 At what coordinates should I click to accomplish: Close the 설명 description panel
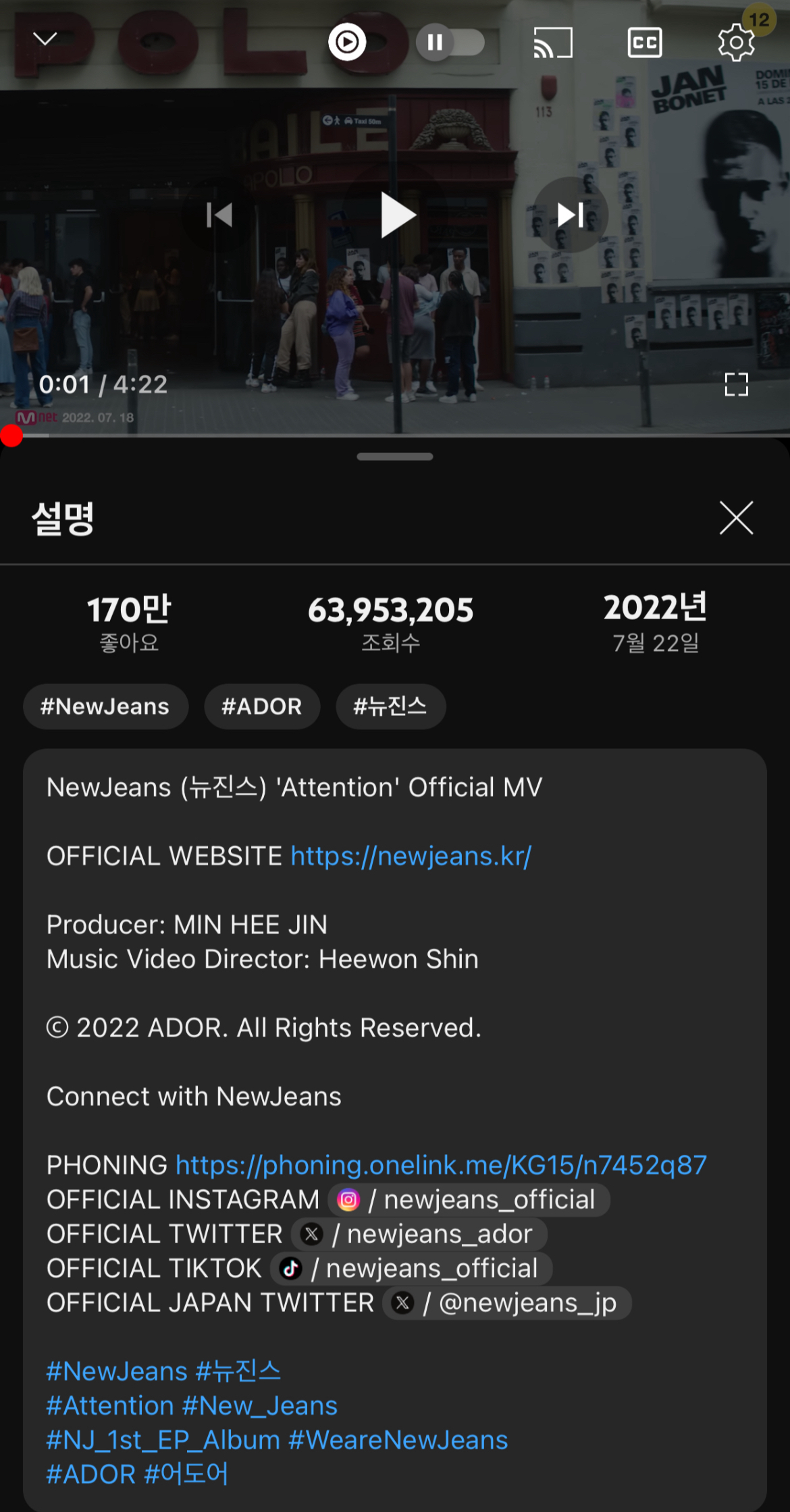tap(736, 518)
